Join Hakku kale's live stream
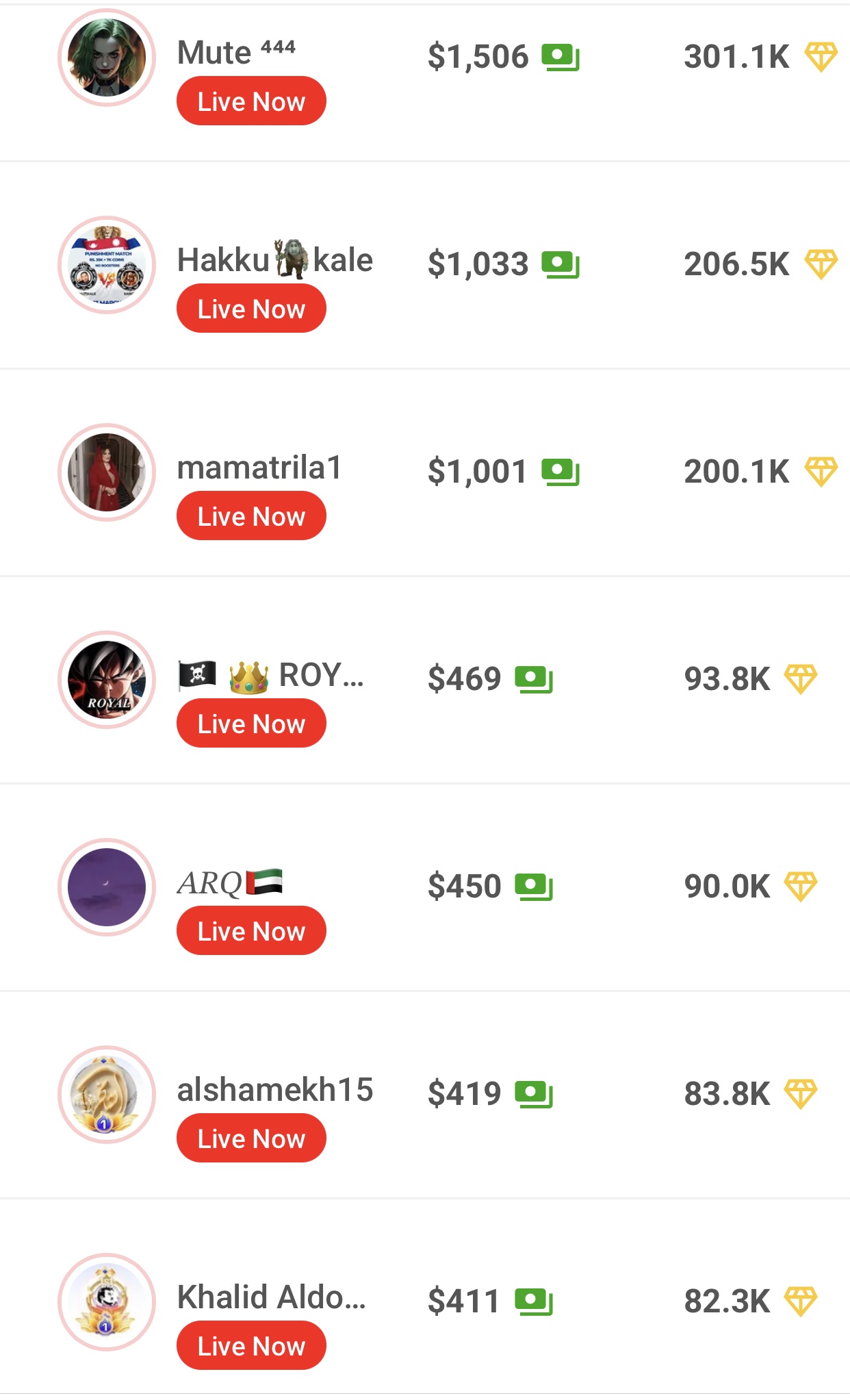 (251, 308)
